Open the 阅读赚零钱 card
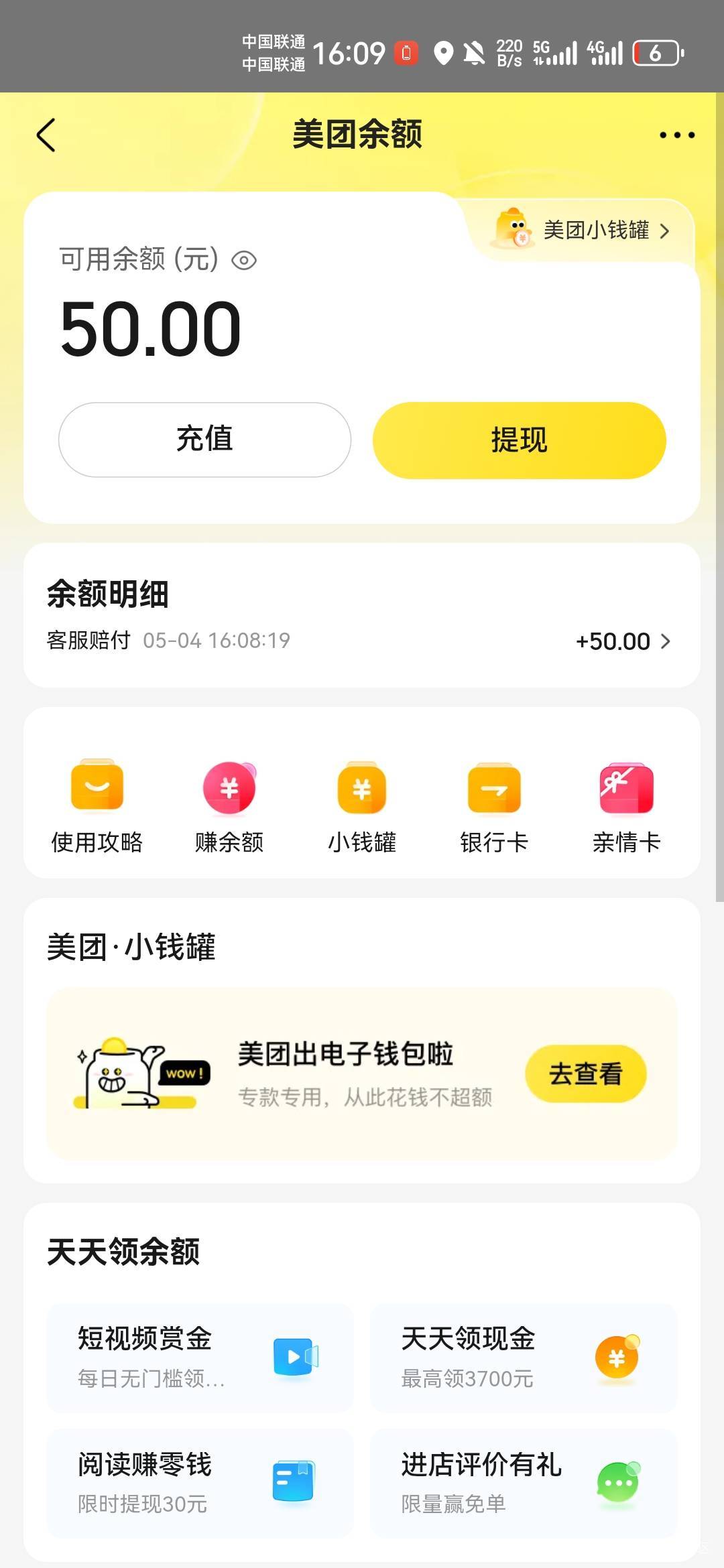The height and width of the screenshot is (1568, 724). (x=200, y=1482)
